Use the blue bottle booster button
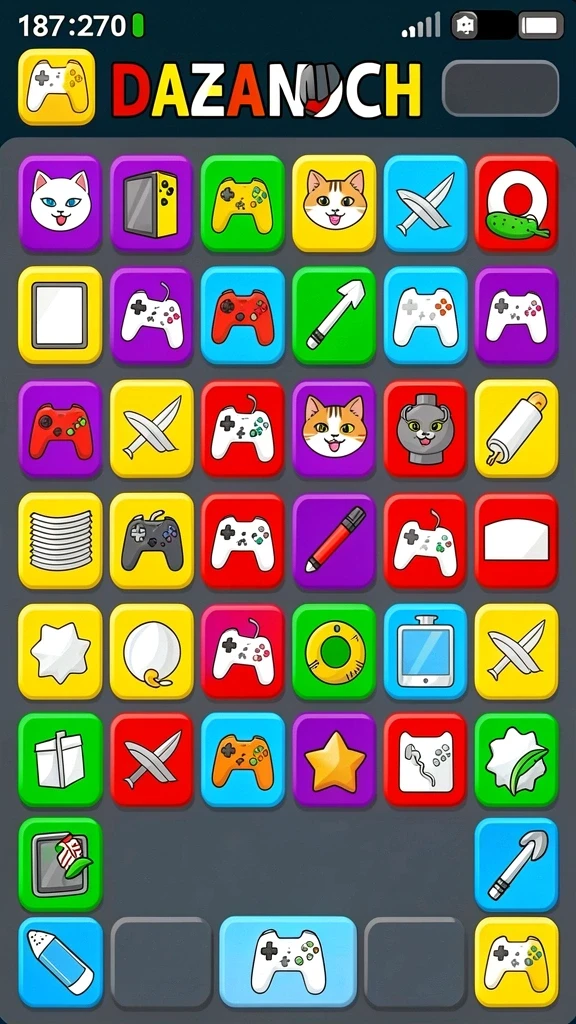576x1024 pixels. pos(60,962)
